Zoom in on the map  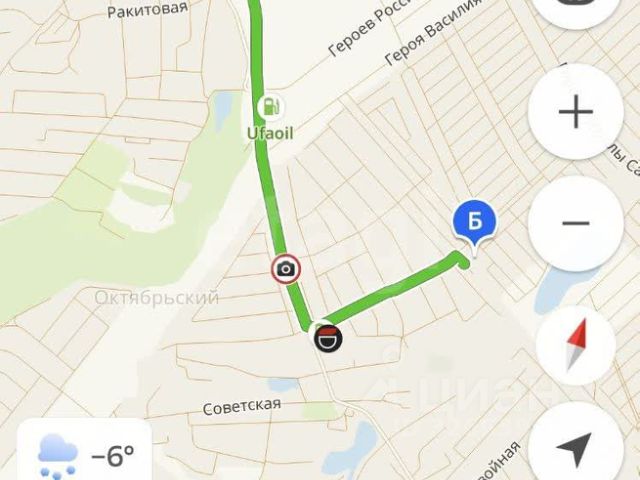(x=575, y=113)
